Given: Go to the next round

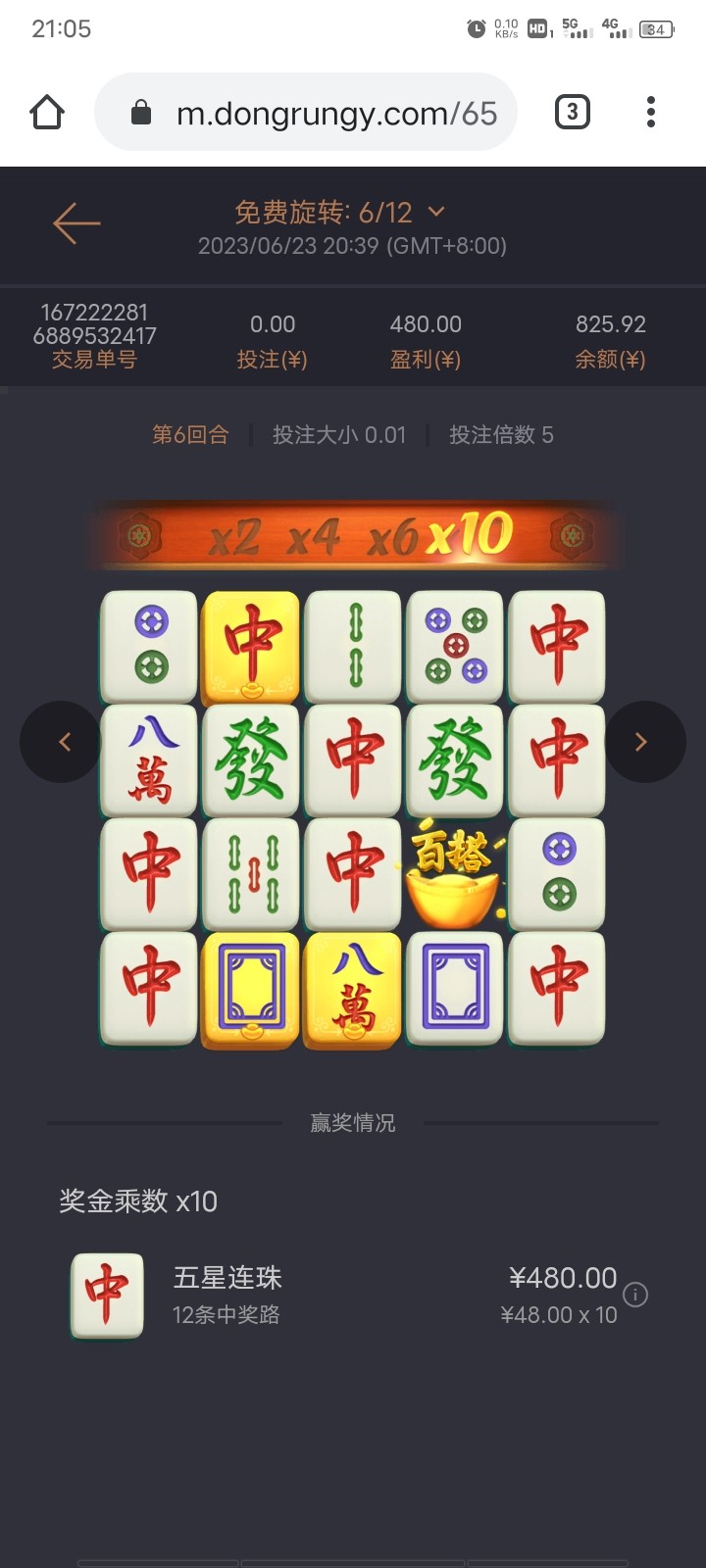Looking at the screenshot, I should tap(642, 742).
